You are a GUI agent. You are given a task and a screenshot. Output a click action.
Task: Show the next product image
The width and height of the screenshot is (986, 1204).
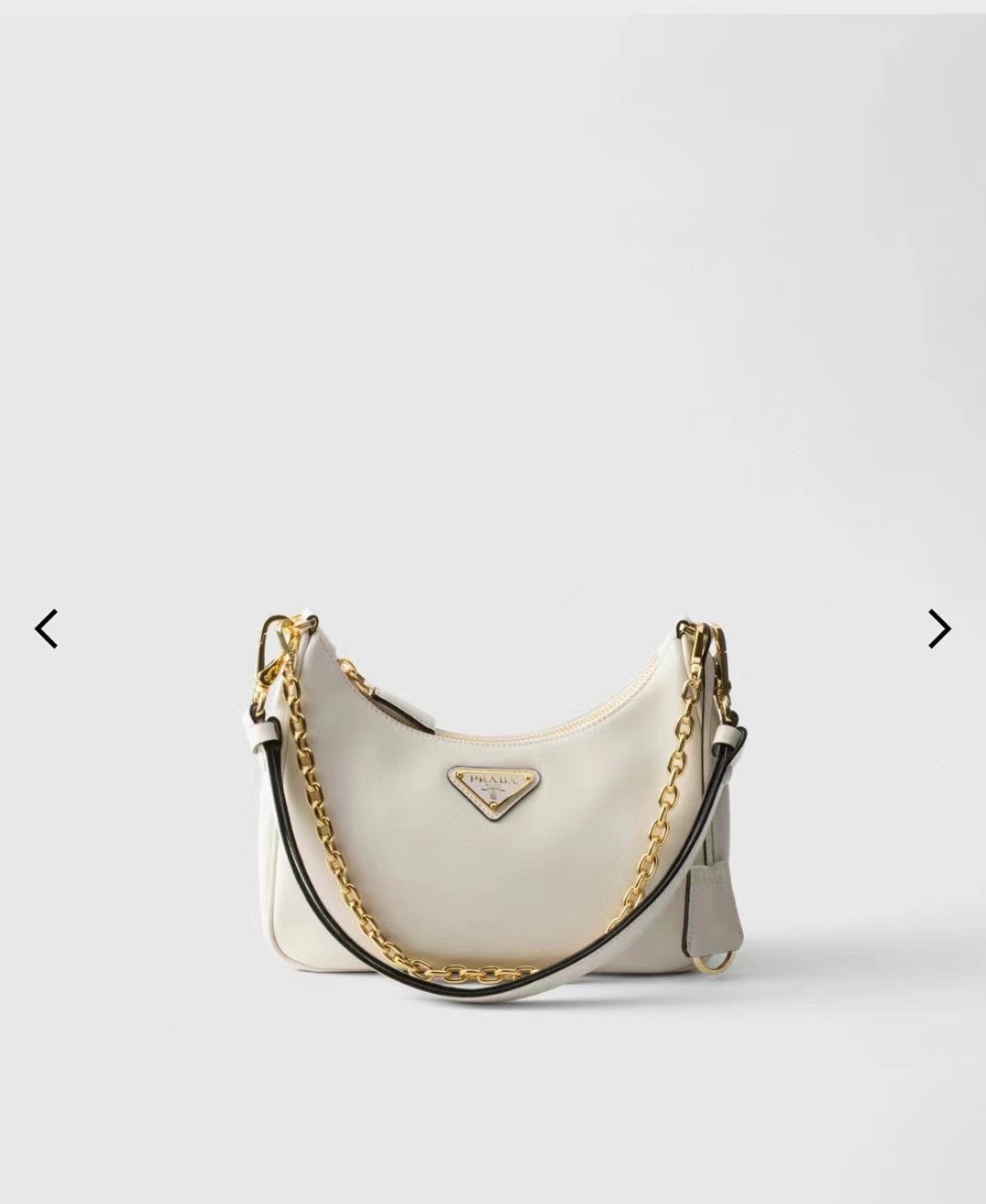[x=939, y=628]
